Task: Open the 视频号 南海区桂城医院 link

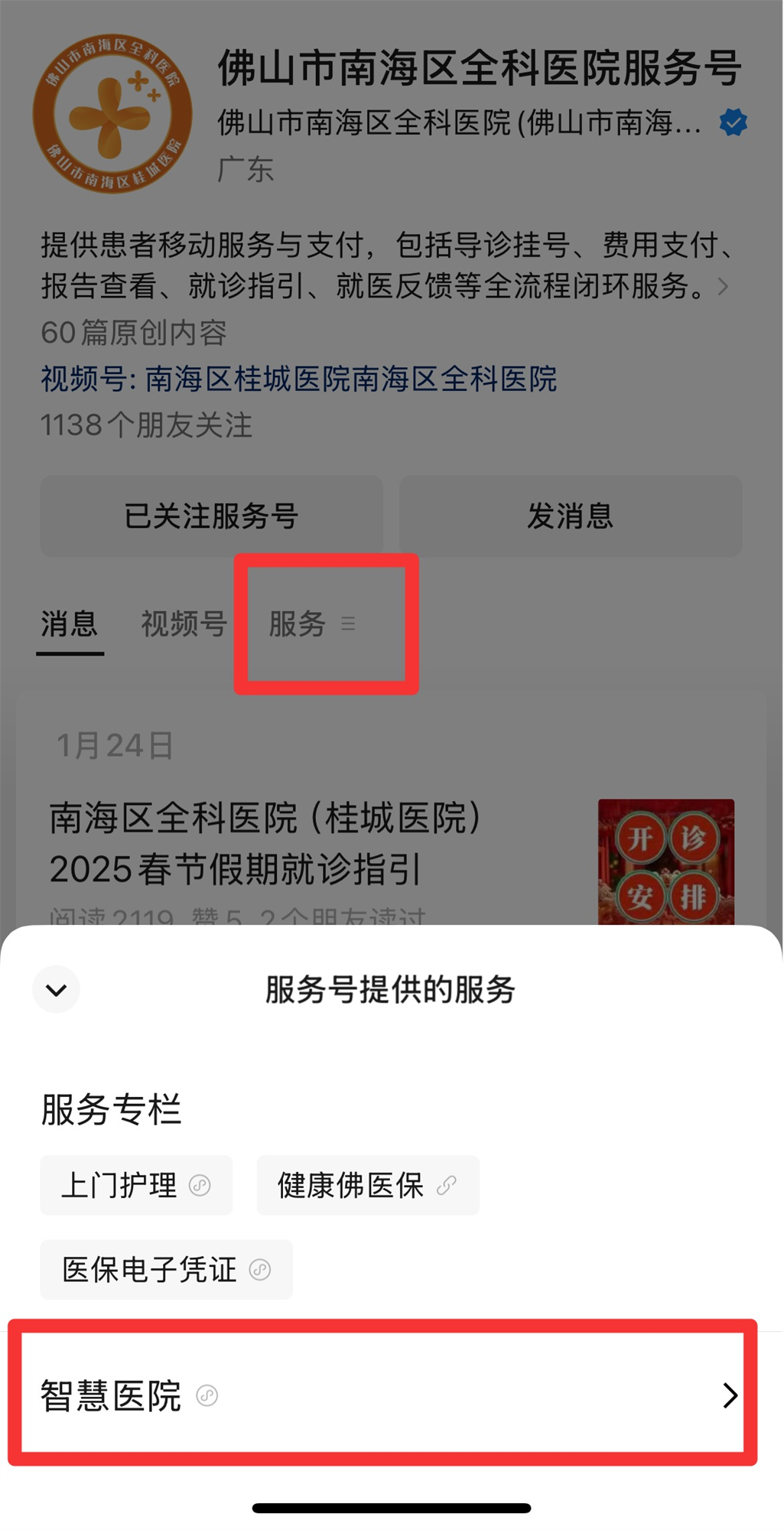Action: 299,379
